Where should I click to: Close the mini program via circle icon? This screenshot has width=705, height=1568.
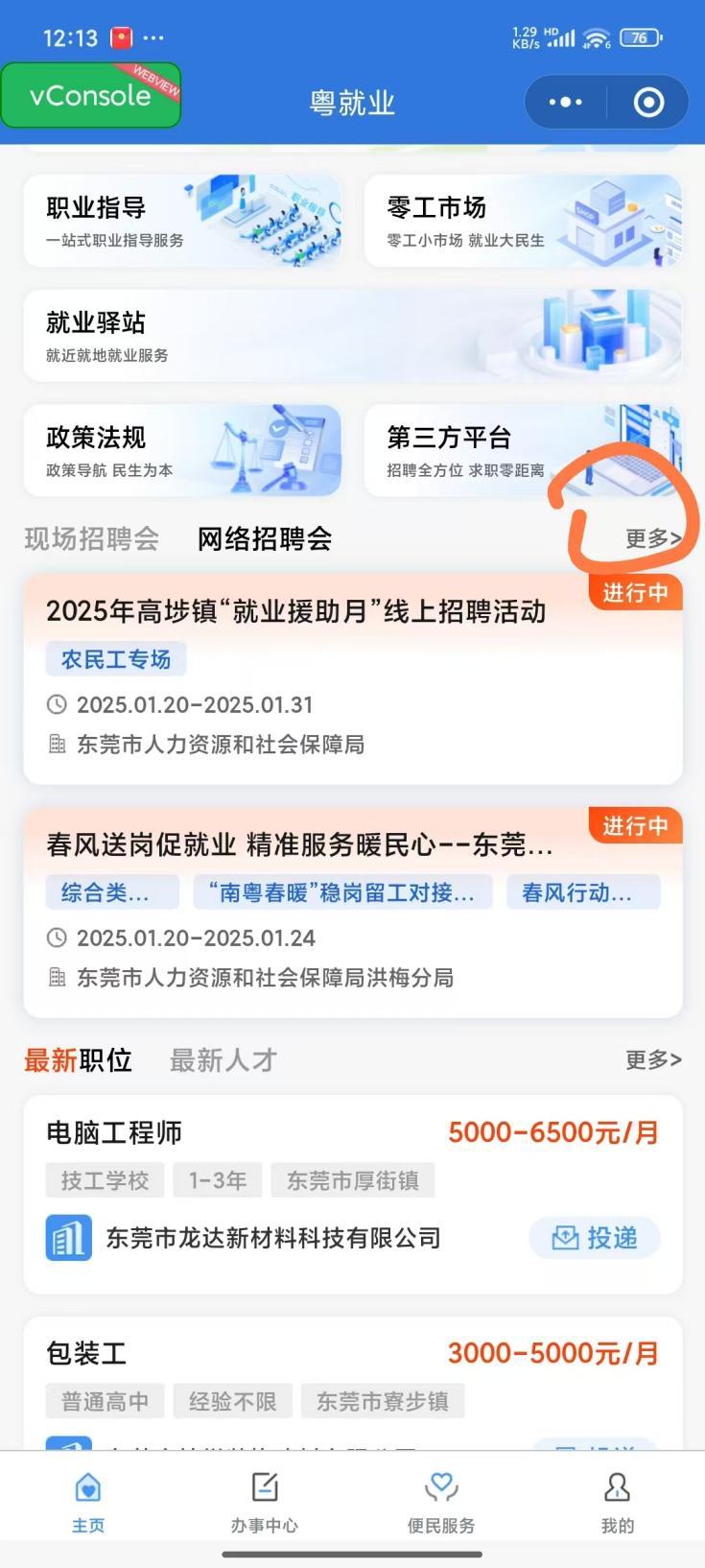tap(648, 102)
